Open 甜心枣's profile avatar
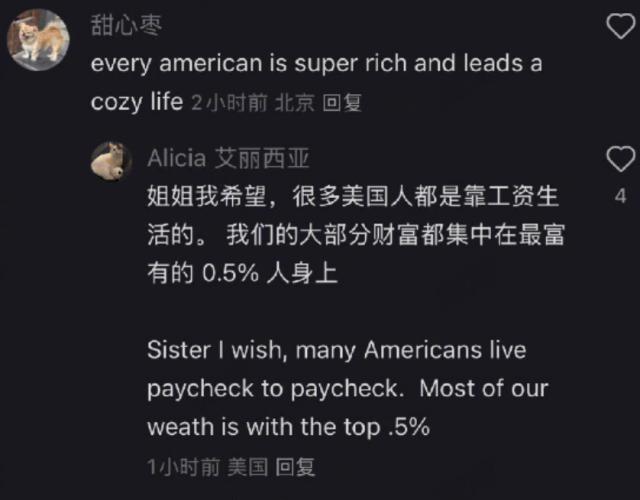Image resolution: width=640 pixels, height=500 pixels. (x=38, y=40)
